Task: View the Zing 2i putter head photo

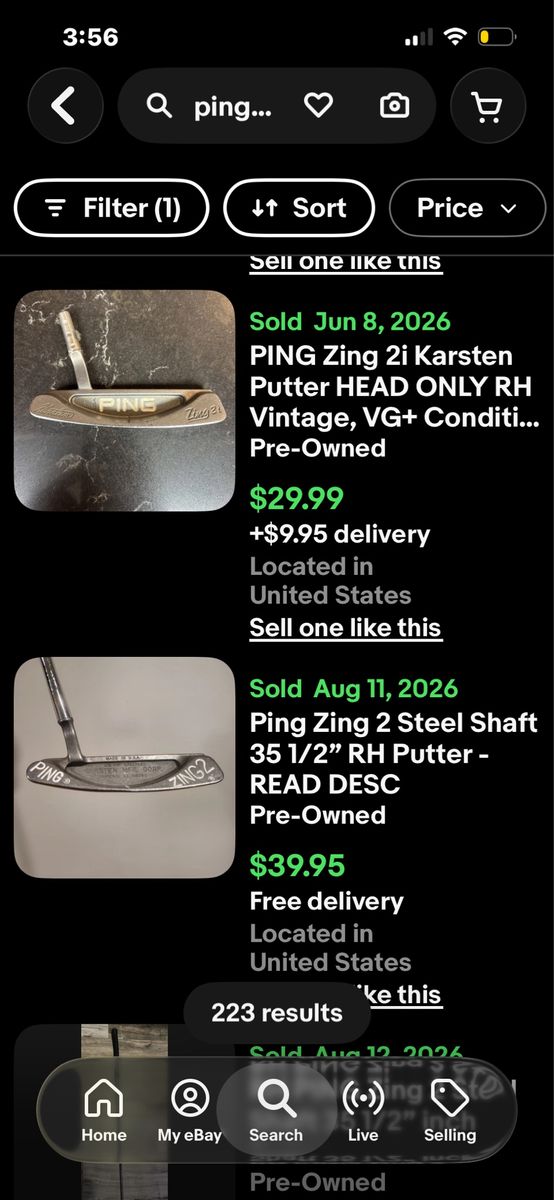Action: tap(124, 400)
